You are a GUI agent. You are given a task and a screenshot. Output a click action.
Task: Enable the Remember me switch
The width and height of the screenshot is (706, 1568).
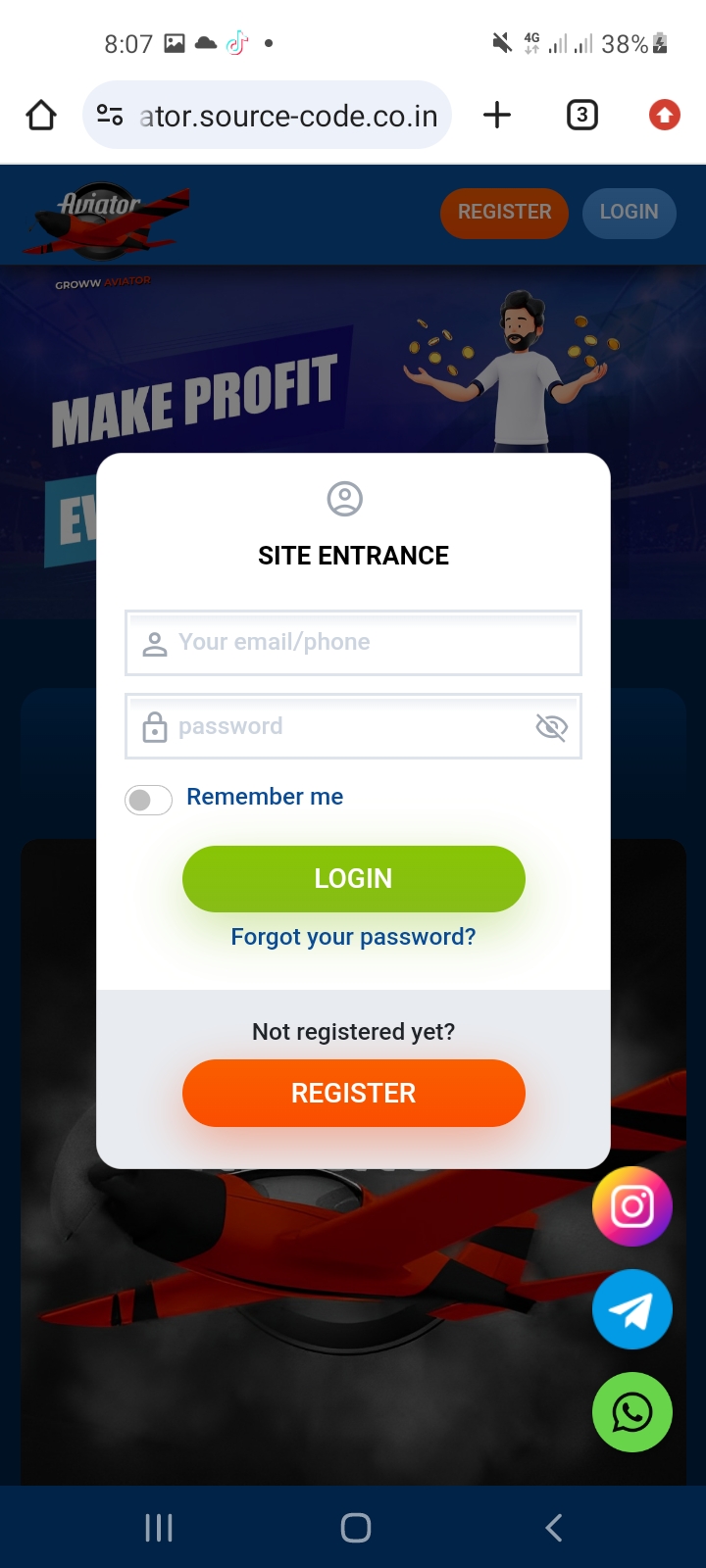coord(148,800)
